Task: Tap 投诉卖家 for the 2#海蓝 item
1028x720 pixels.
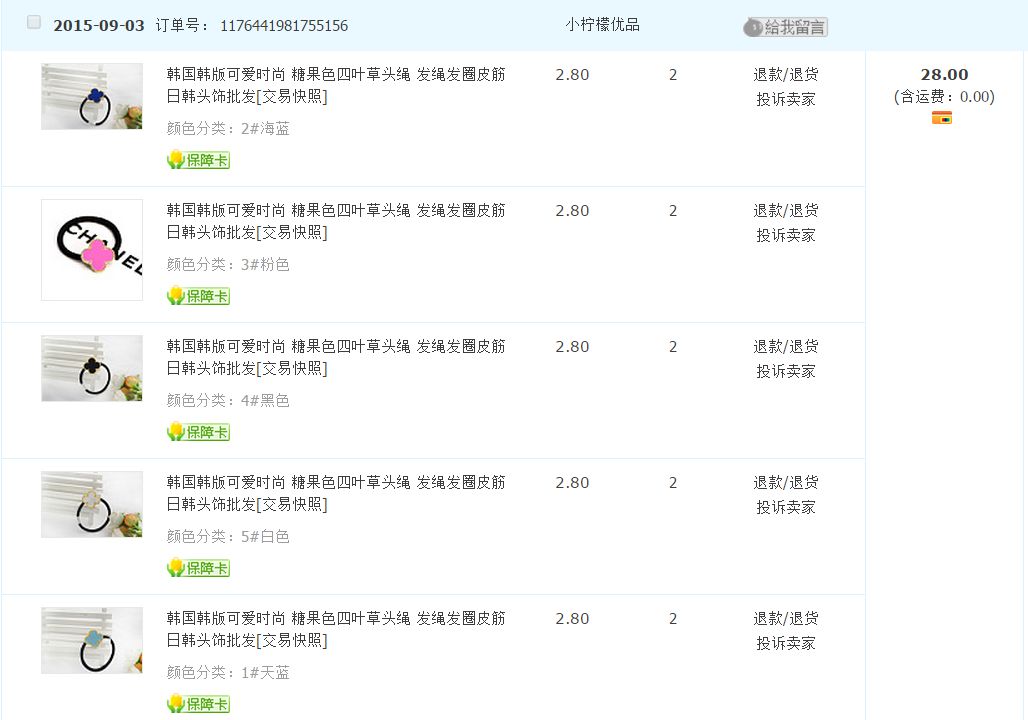Action: point(786,100)
